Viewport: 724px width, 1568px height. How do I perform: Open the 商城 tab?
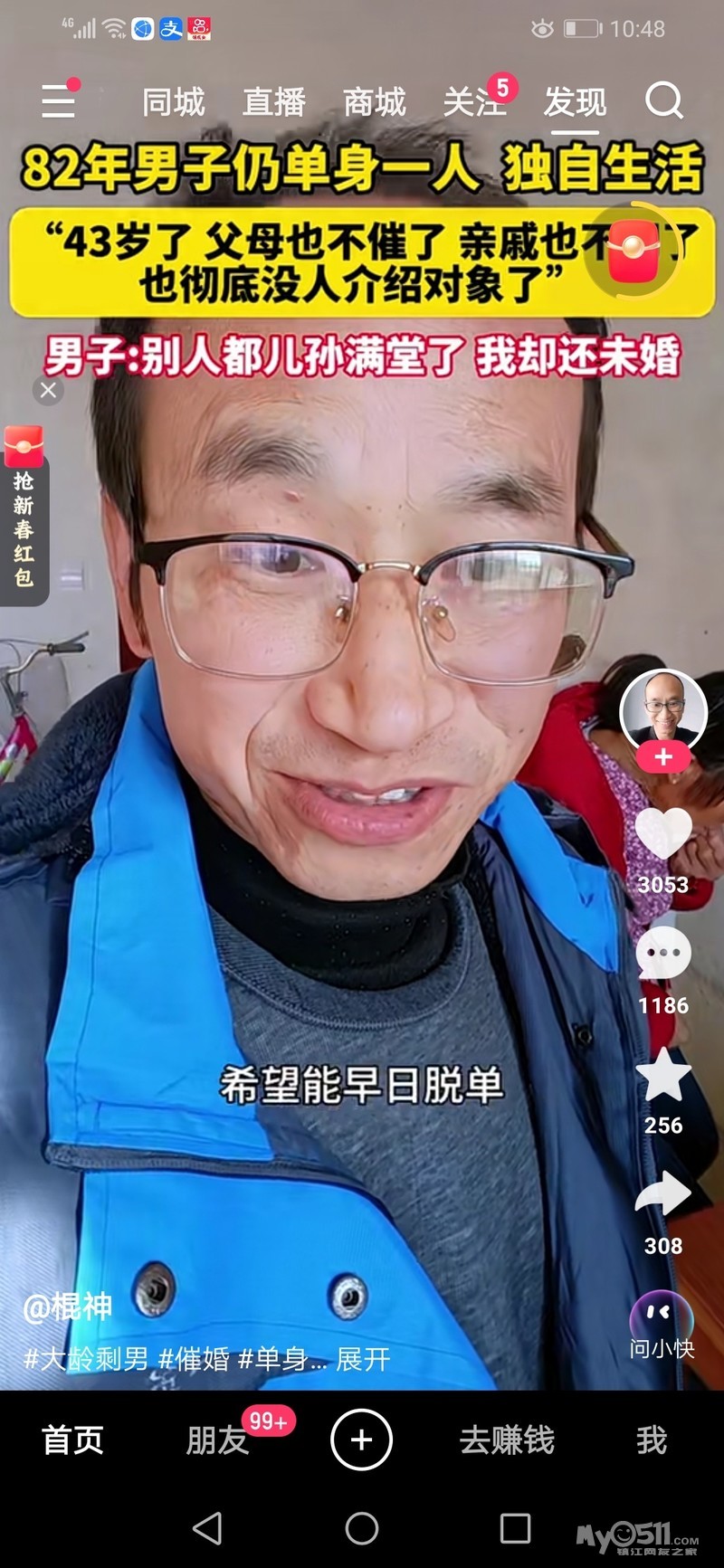[x=375, y=102]
